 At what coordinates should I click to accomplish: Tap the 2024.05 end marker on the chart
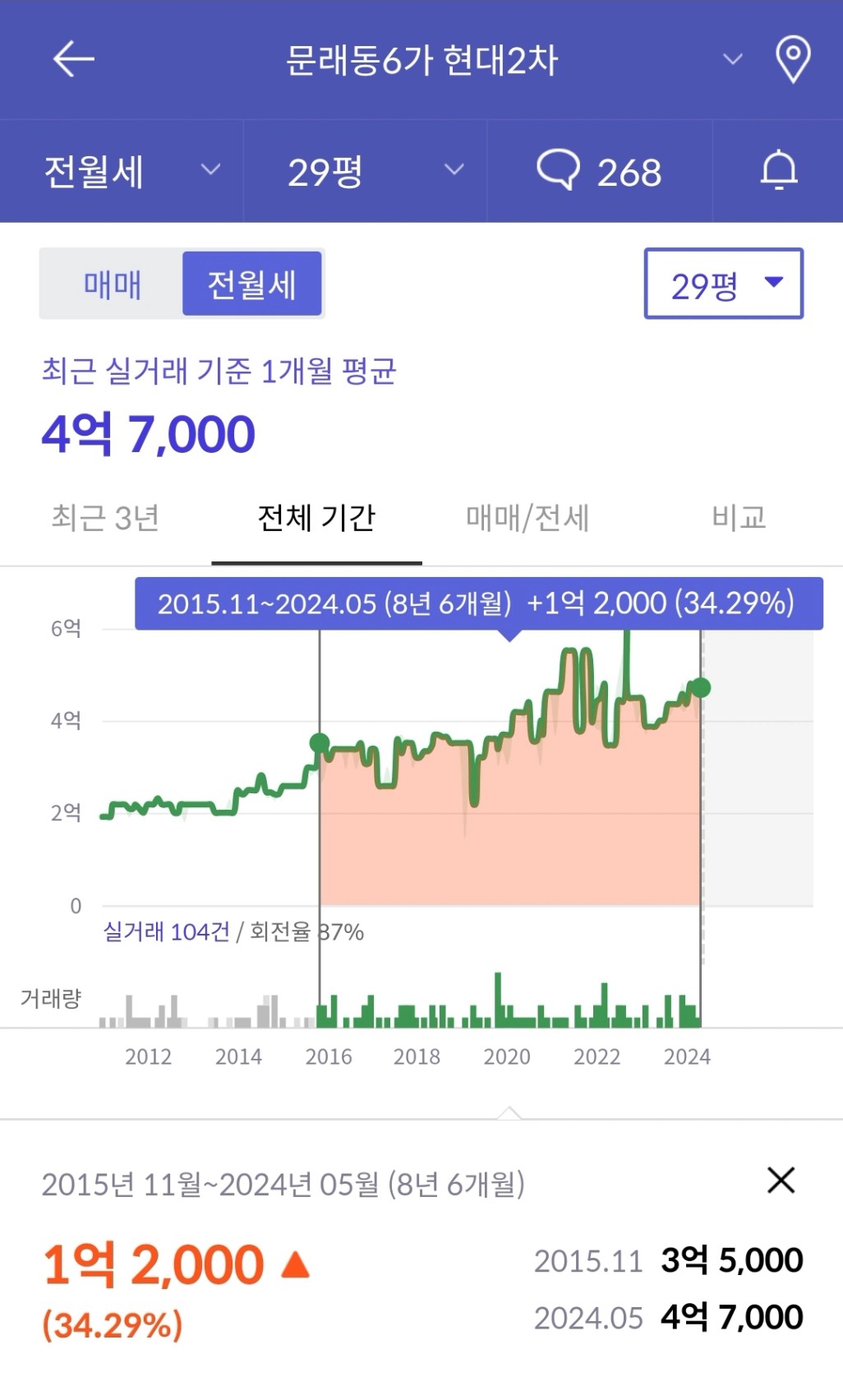click(701, 687)
